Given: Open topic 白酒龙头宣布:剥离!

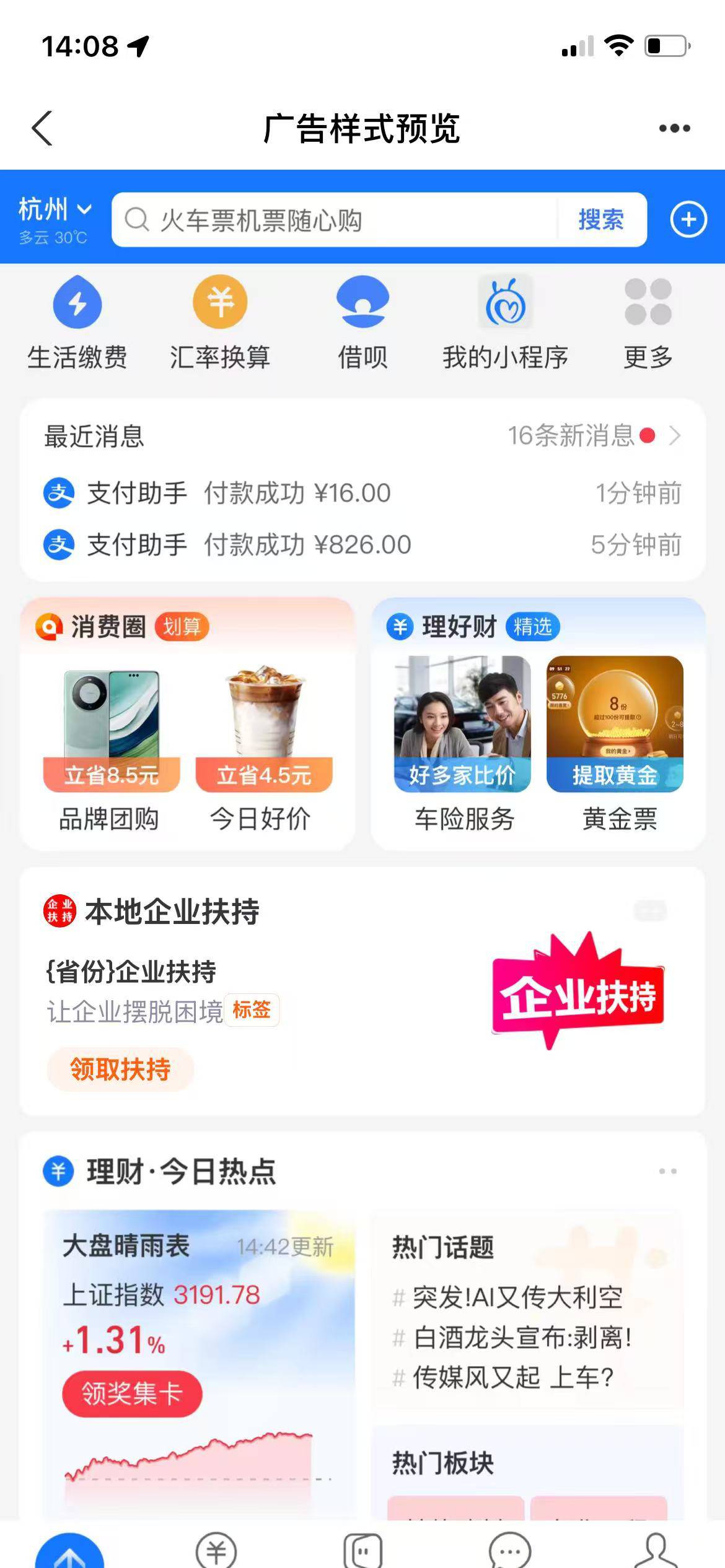Looking at the screenshot, I should 522,1337.
